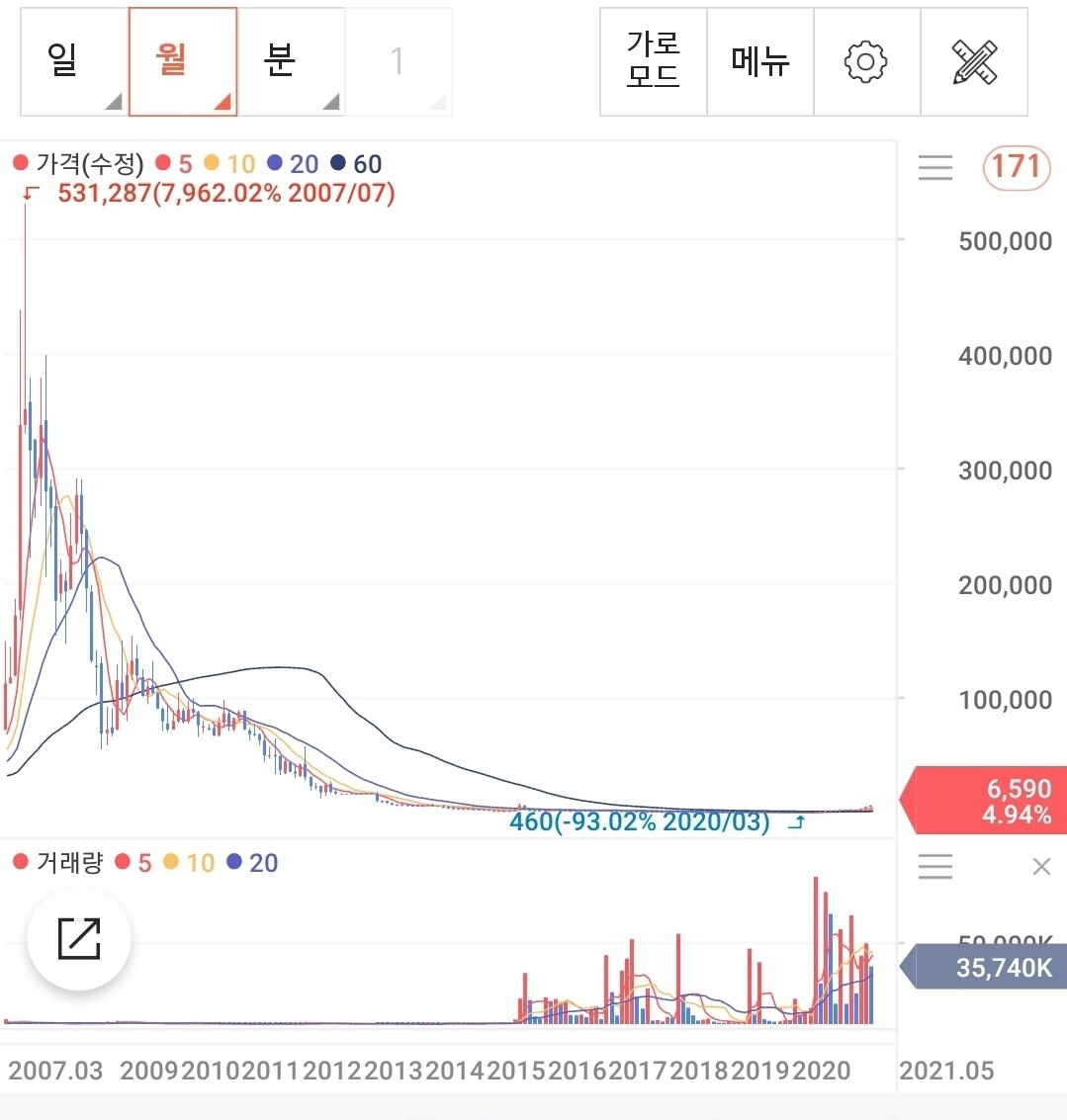Tap the share/export icon on the chart
This screenshot has width=1067, height=1120.
tap(77, 938)
